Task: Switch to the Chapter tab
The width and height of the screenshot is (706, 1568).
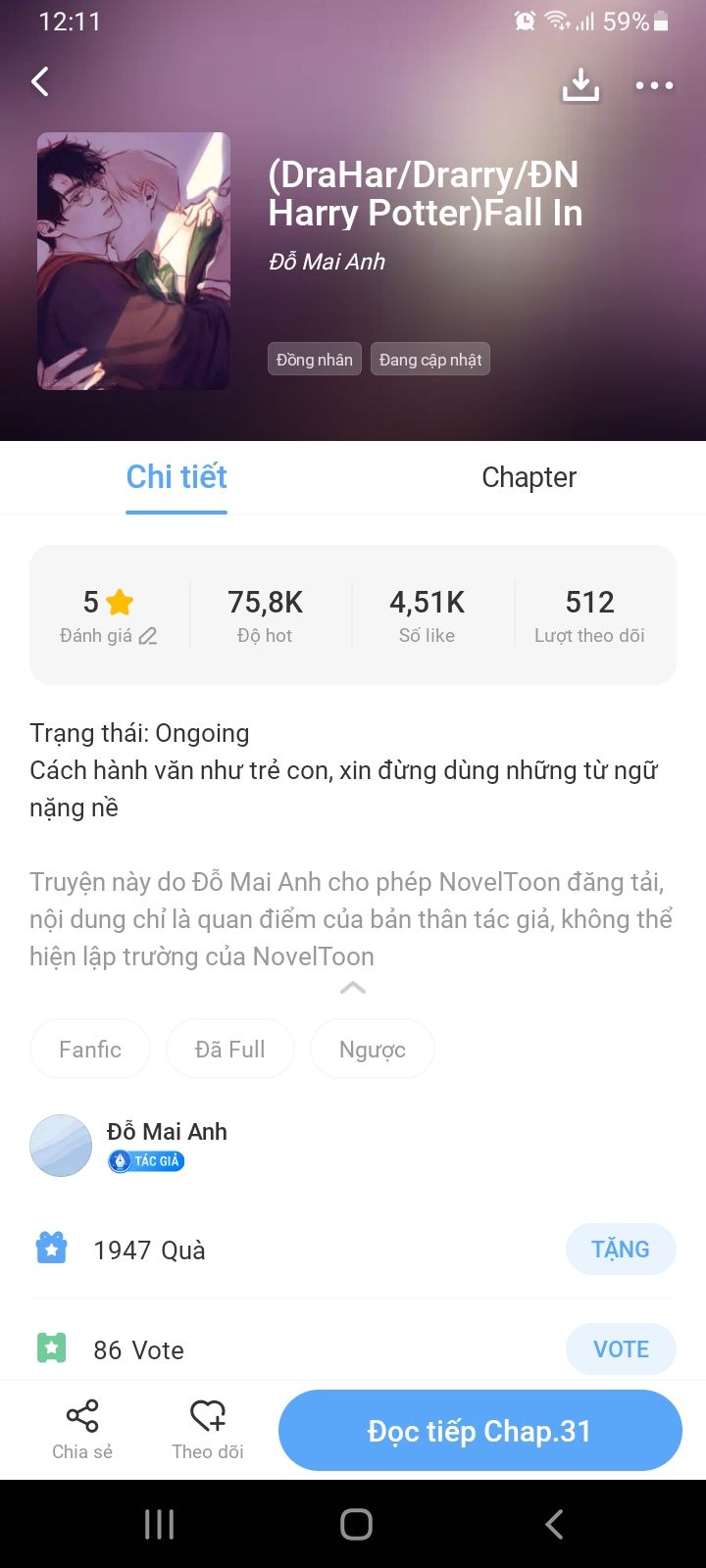Action: point(529,477)
